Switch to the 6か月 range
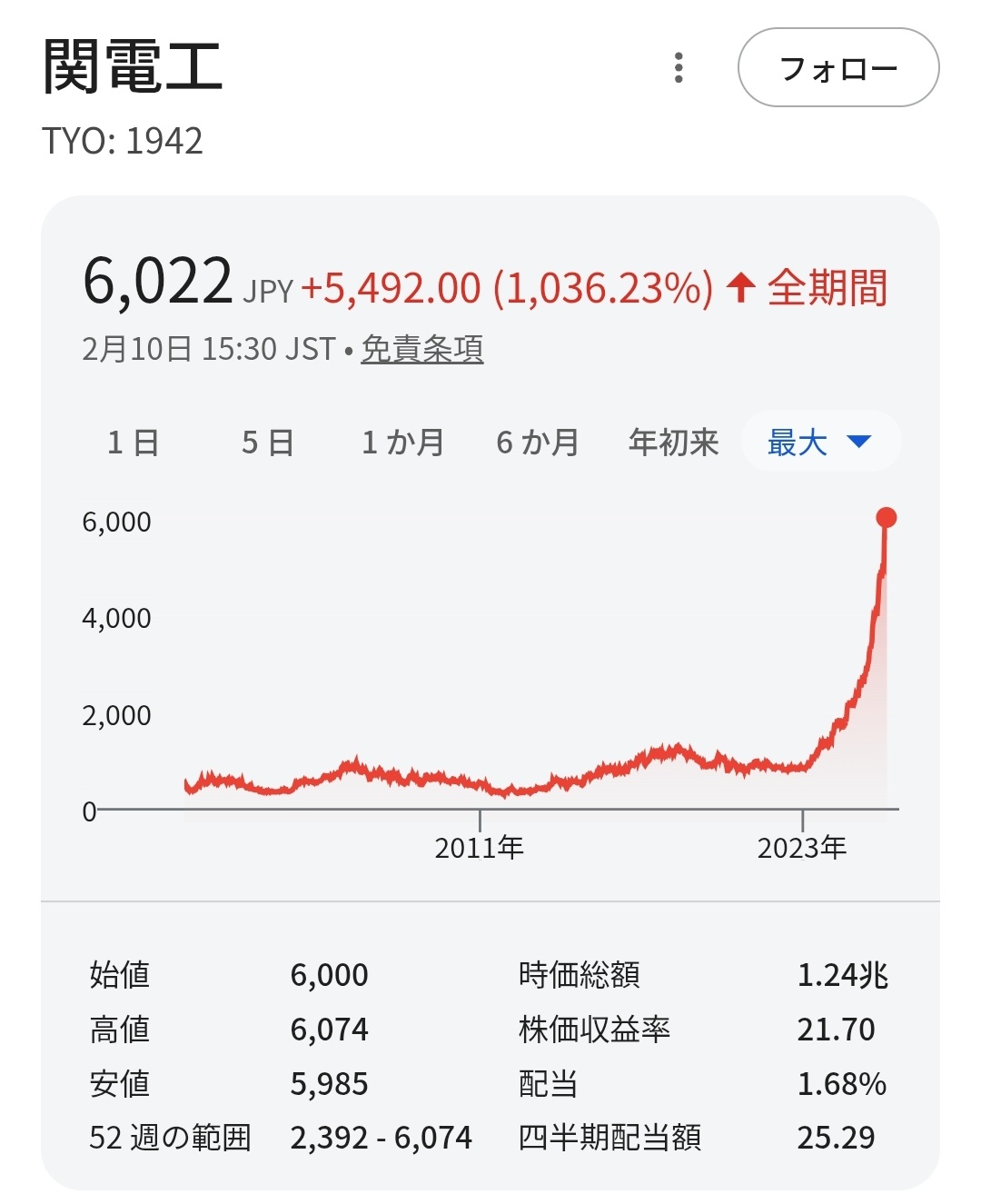This screenshot has width=981, height=1204. 537,443
